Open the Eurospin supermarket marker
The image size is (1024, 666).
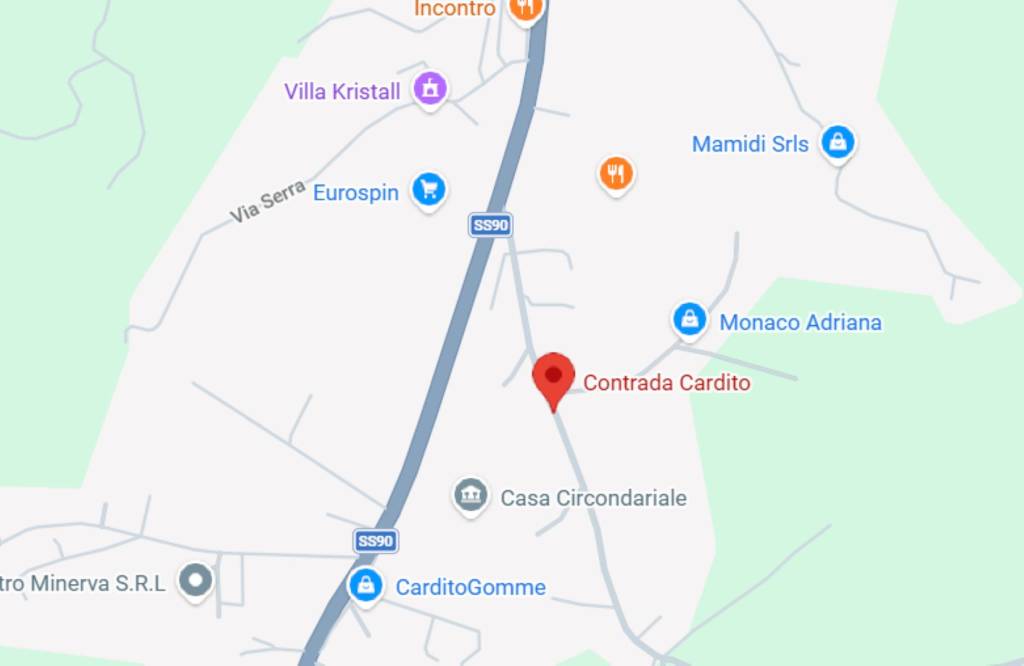(x=429, y=189)
